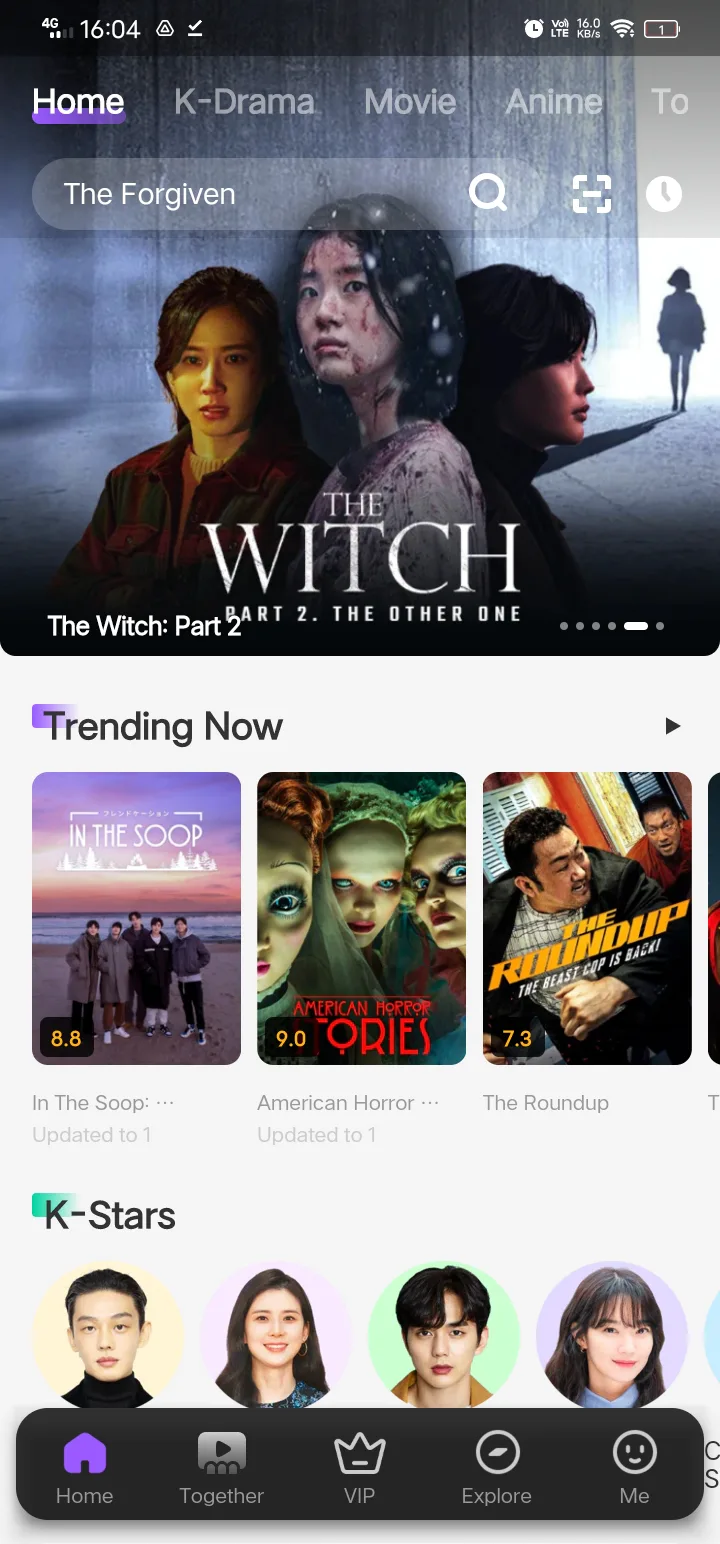Open the VIP tab
The height and width of the screenshot is (1544, 720).
click(x=359, y=1466)
